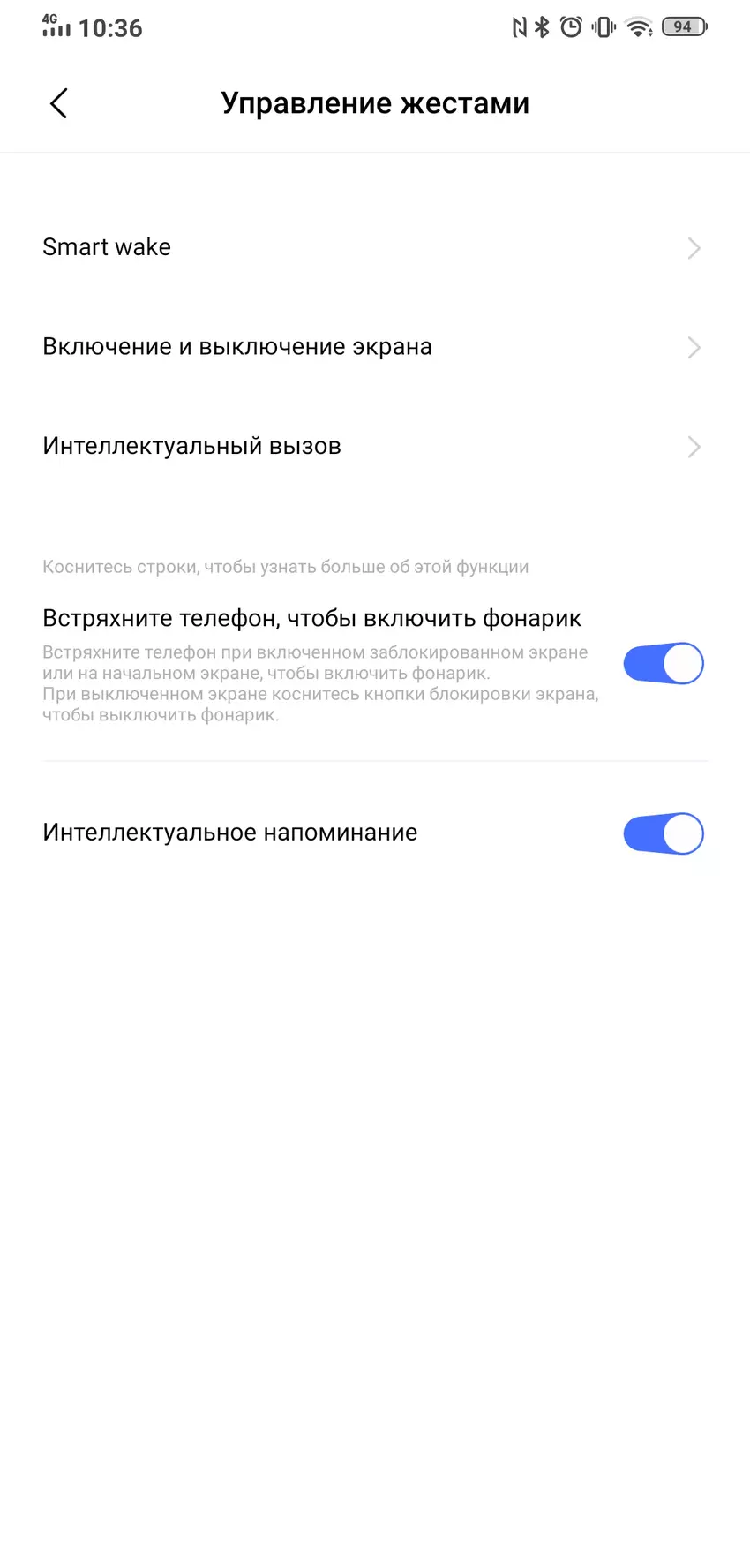Go back from Управление жестами

58,103
